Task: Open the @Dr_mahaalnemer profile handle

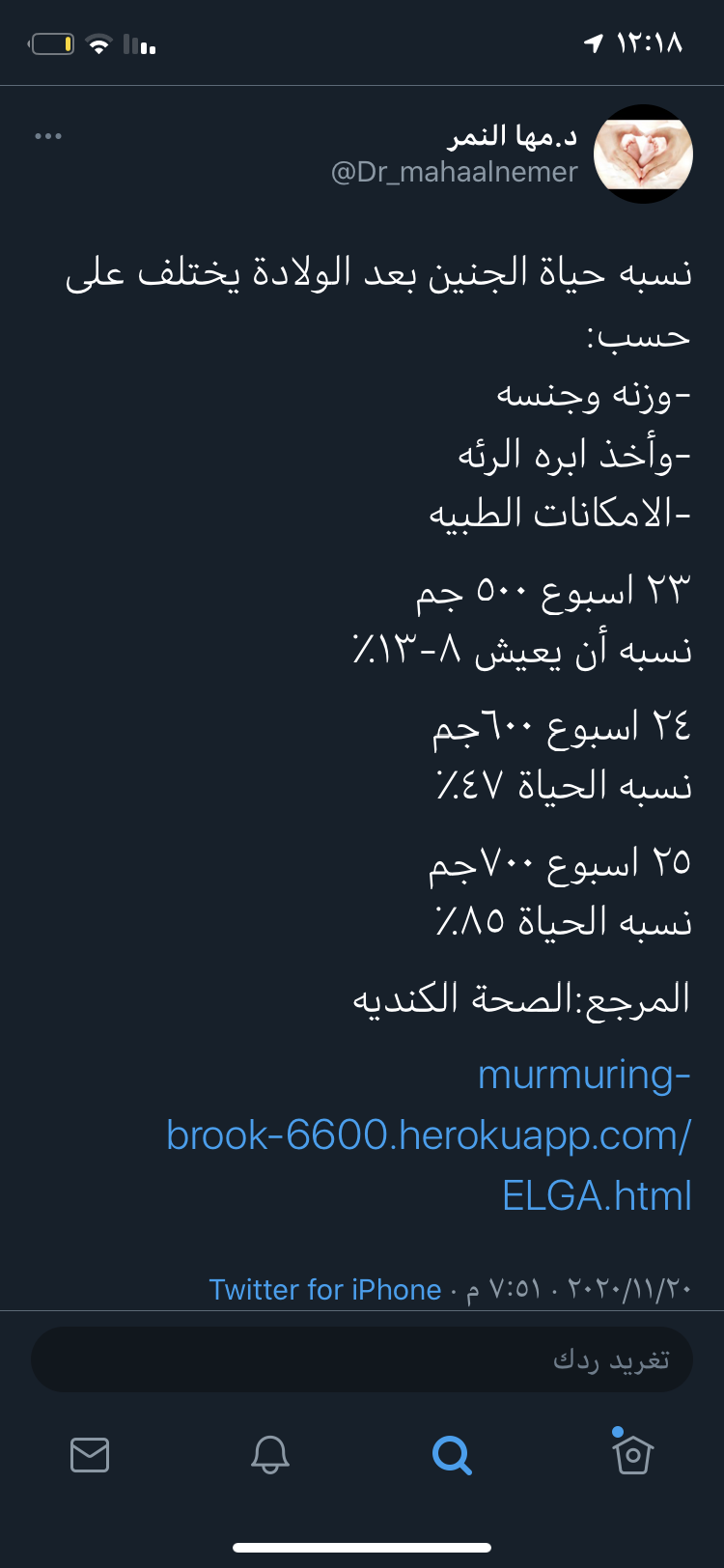Action: click(455, 172)
